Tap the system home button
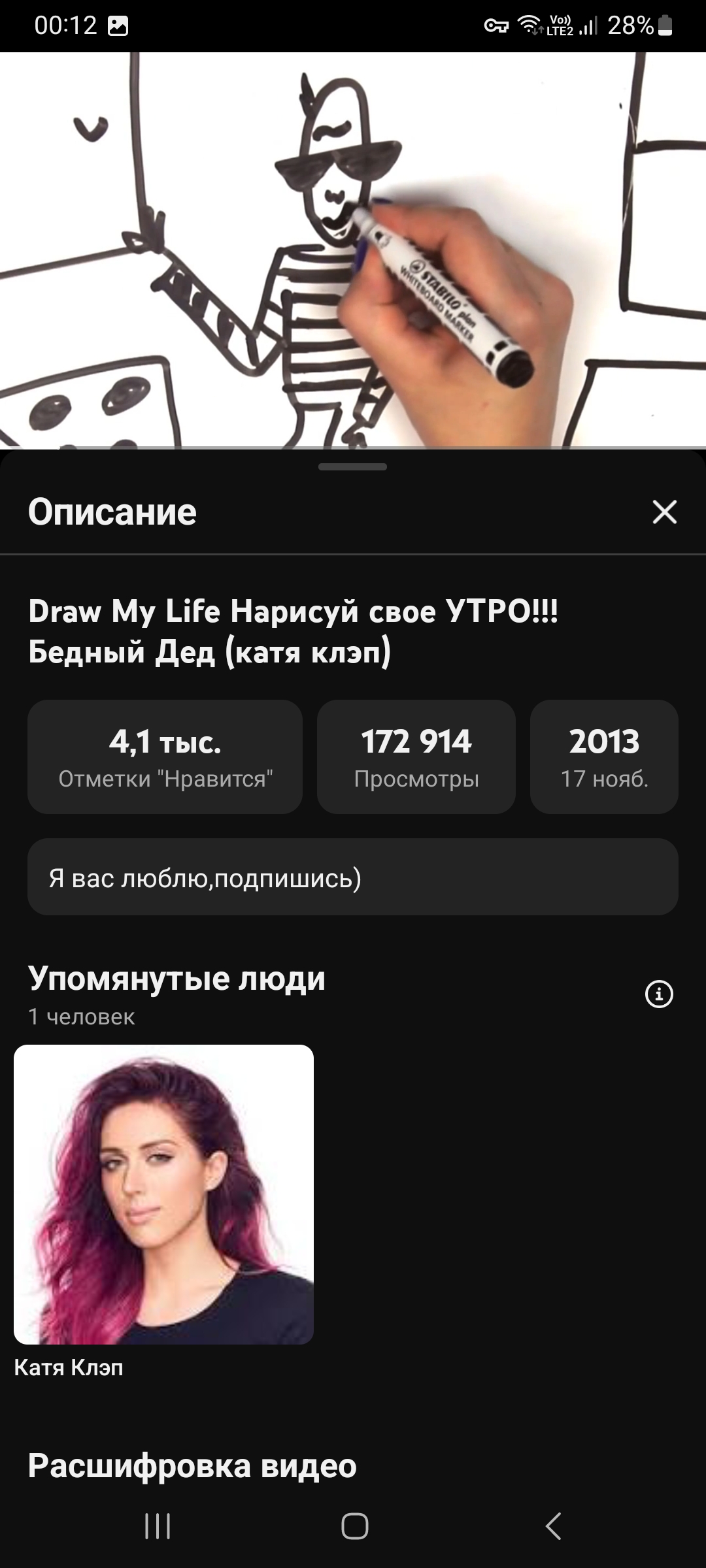Image resolution: width=706 pixels, height=1568 pixels. pyautogui.click(x=354, y=1526)
